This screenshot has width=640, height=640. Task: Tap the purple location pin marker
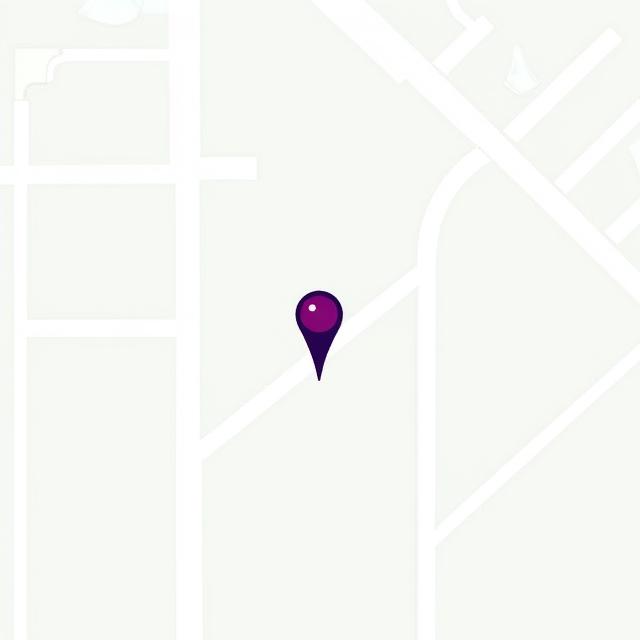319,318
